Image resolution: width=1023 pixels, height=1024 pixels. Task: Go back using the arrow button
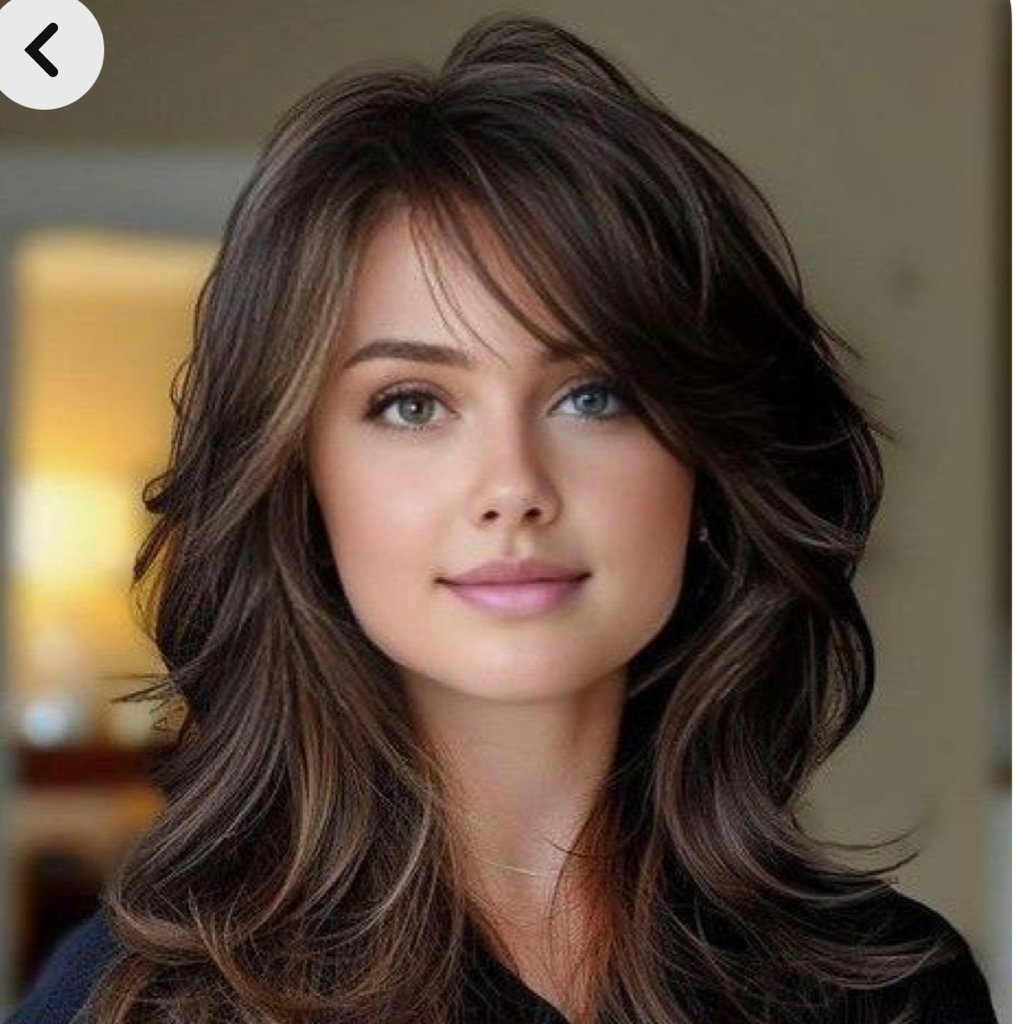[x=43, y=49]
